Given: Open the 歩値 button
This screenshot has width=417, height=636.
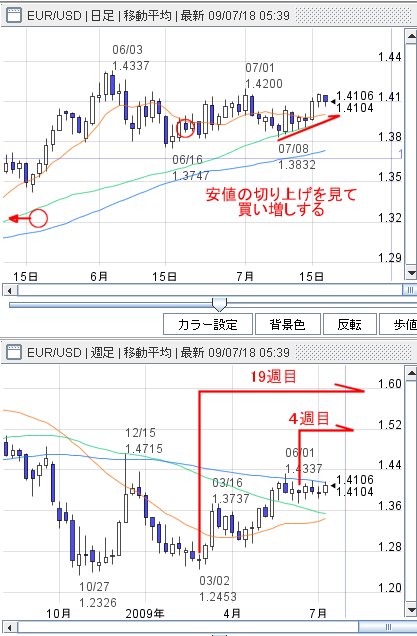Looking at the screenshot, I should click(400, 324).
